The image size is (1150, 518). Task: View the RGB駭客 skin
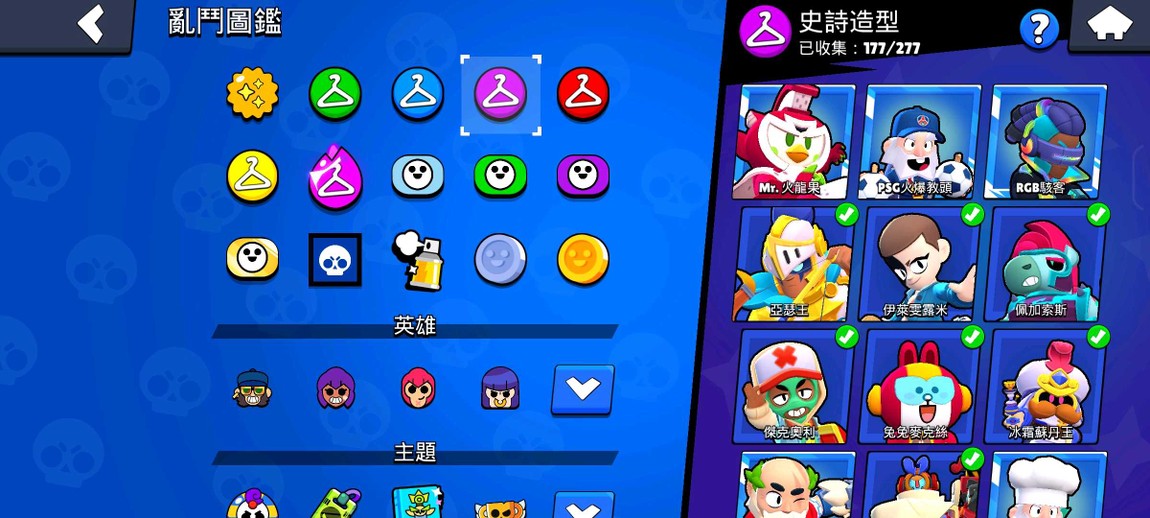[1044, 141]
